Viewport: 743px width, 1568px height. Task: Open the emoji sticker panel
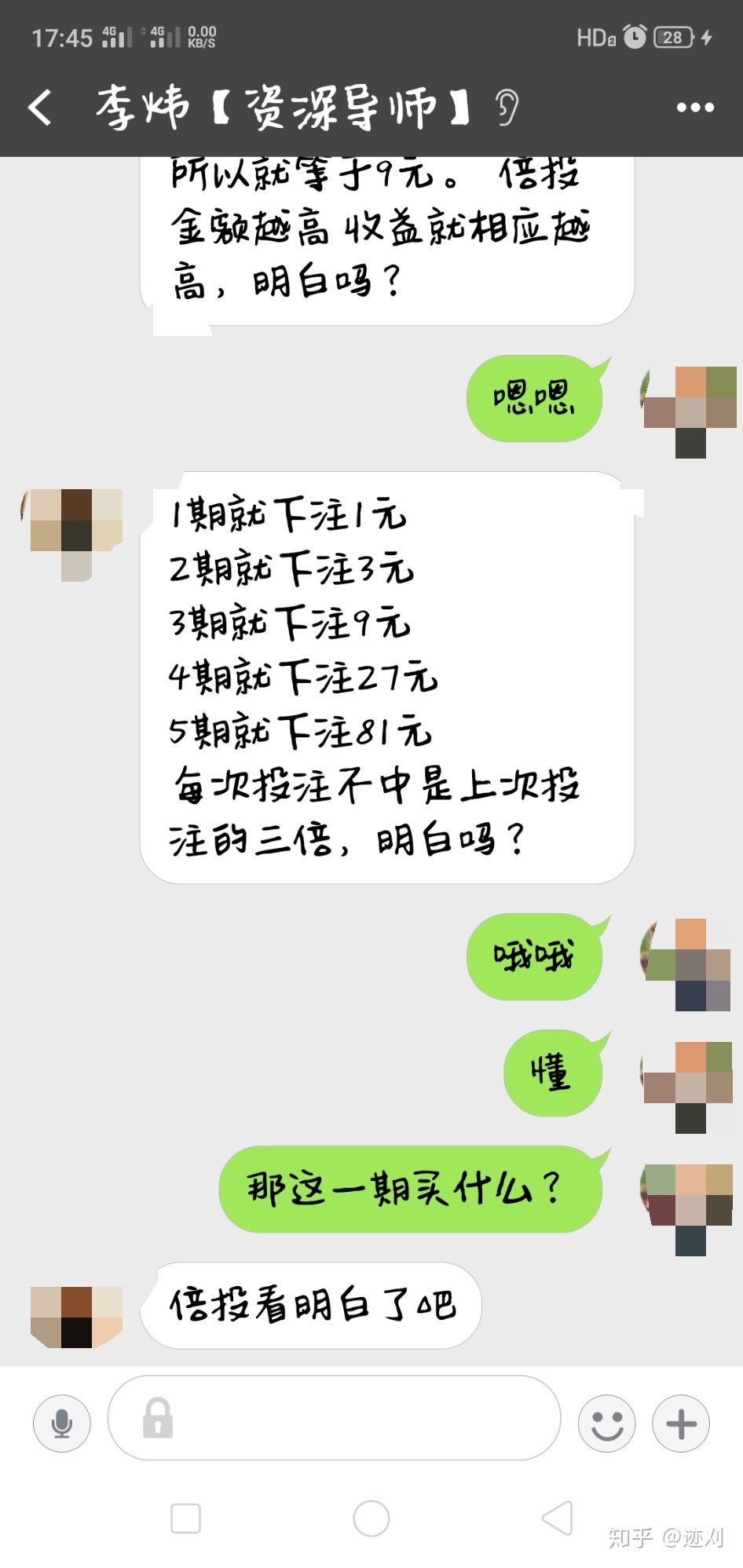606,1423
